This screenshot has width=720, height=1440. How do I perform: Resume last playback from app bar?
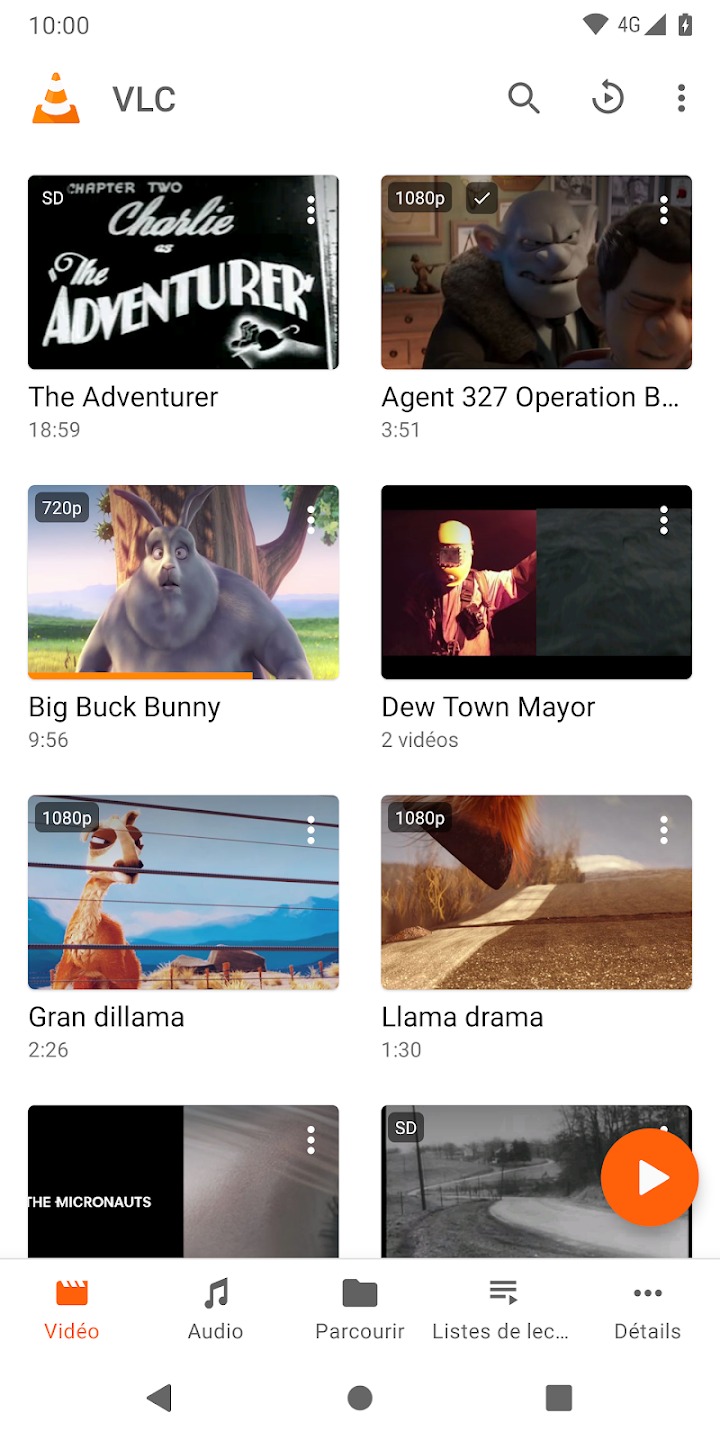tap(607, 98)
